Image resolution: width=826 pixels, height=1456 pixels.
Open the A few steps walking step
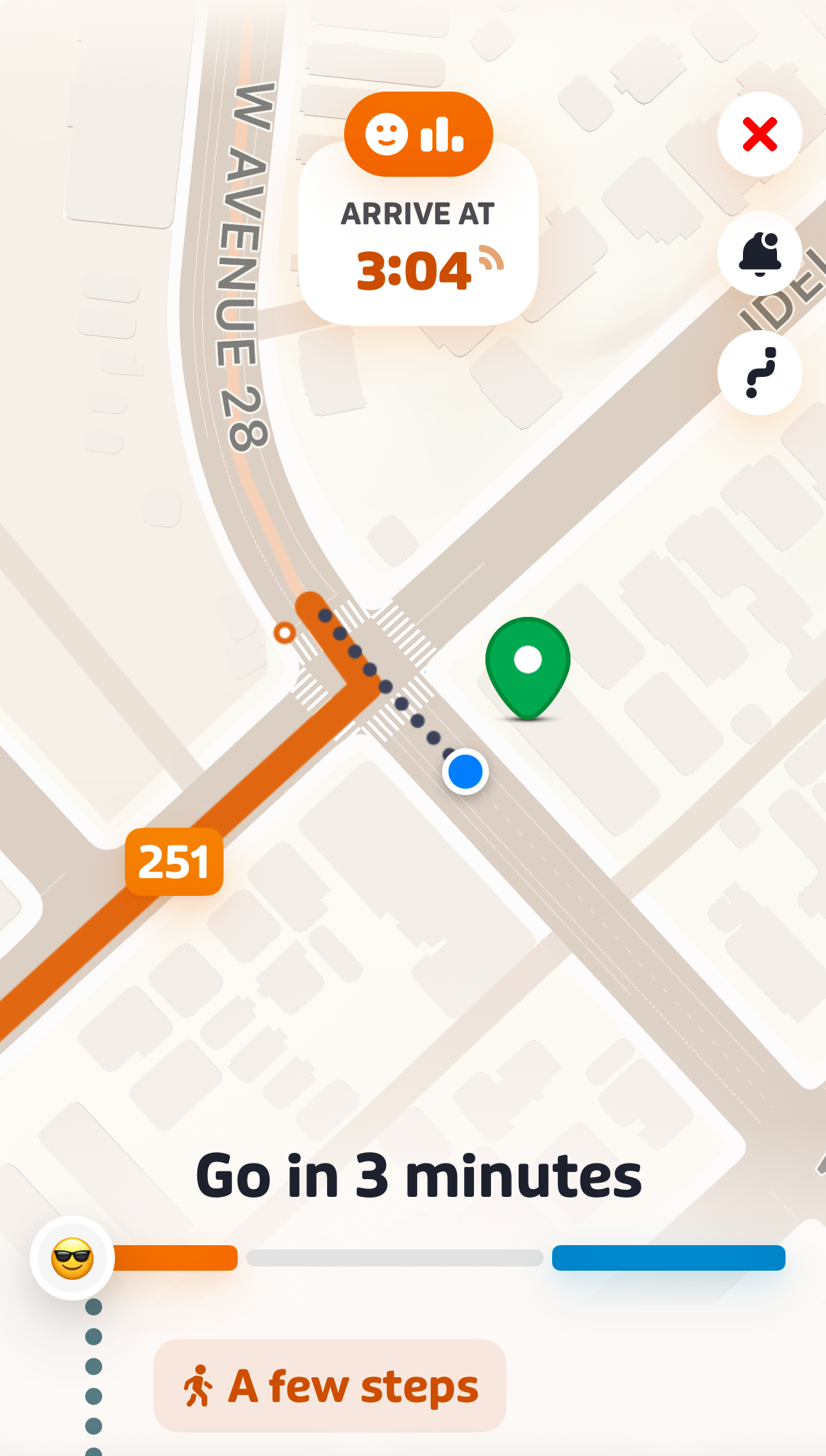pyautogui.click(x=330, y=1386)
